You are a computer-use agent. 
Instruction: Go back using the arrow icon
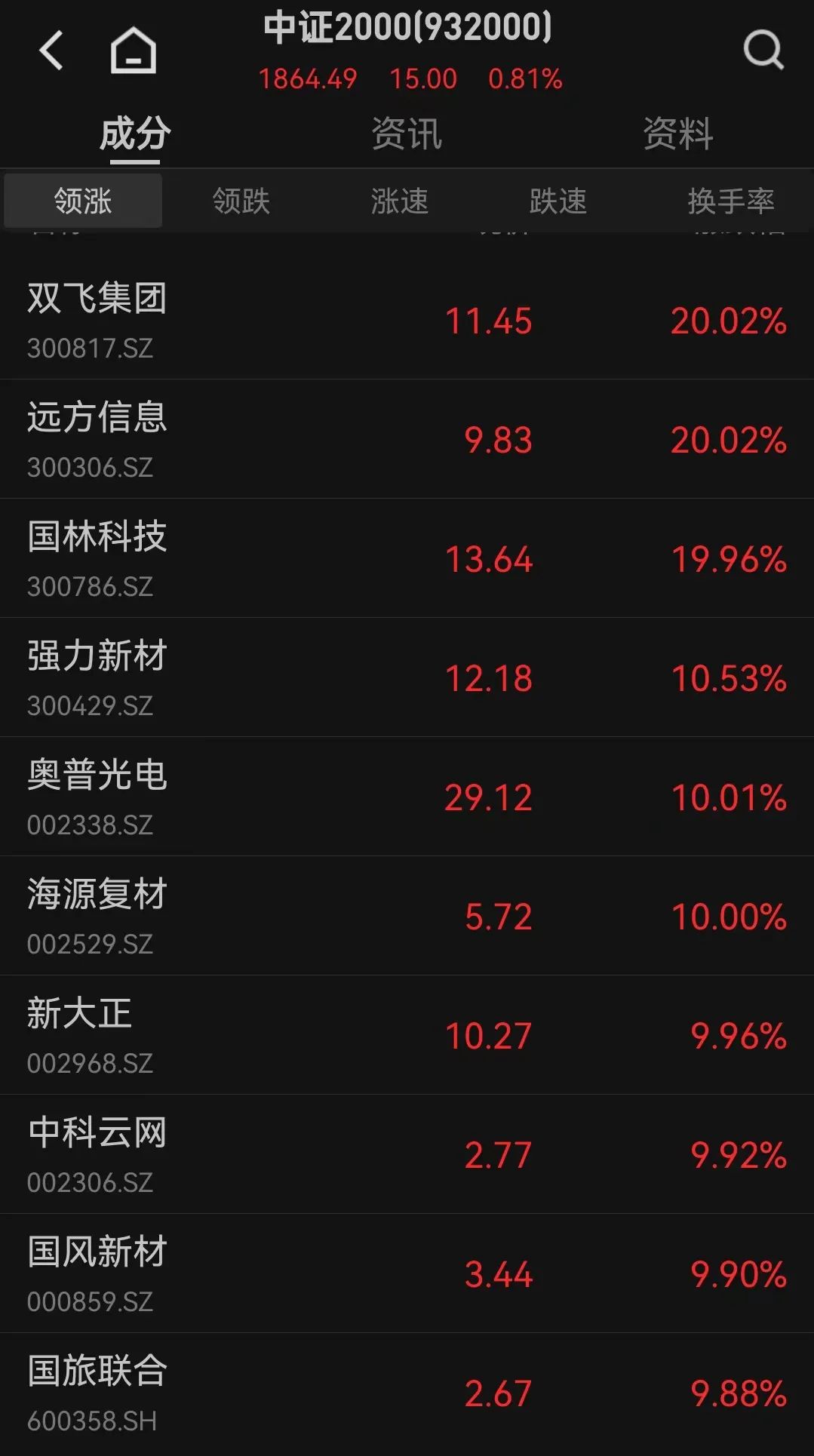point(51,51)
